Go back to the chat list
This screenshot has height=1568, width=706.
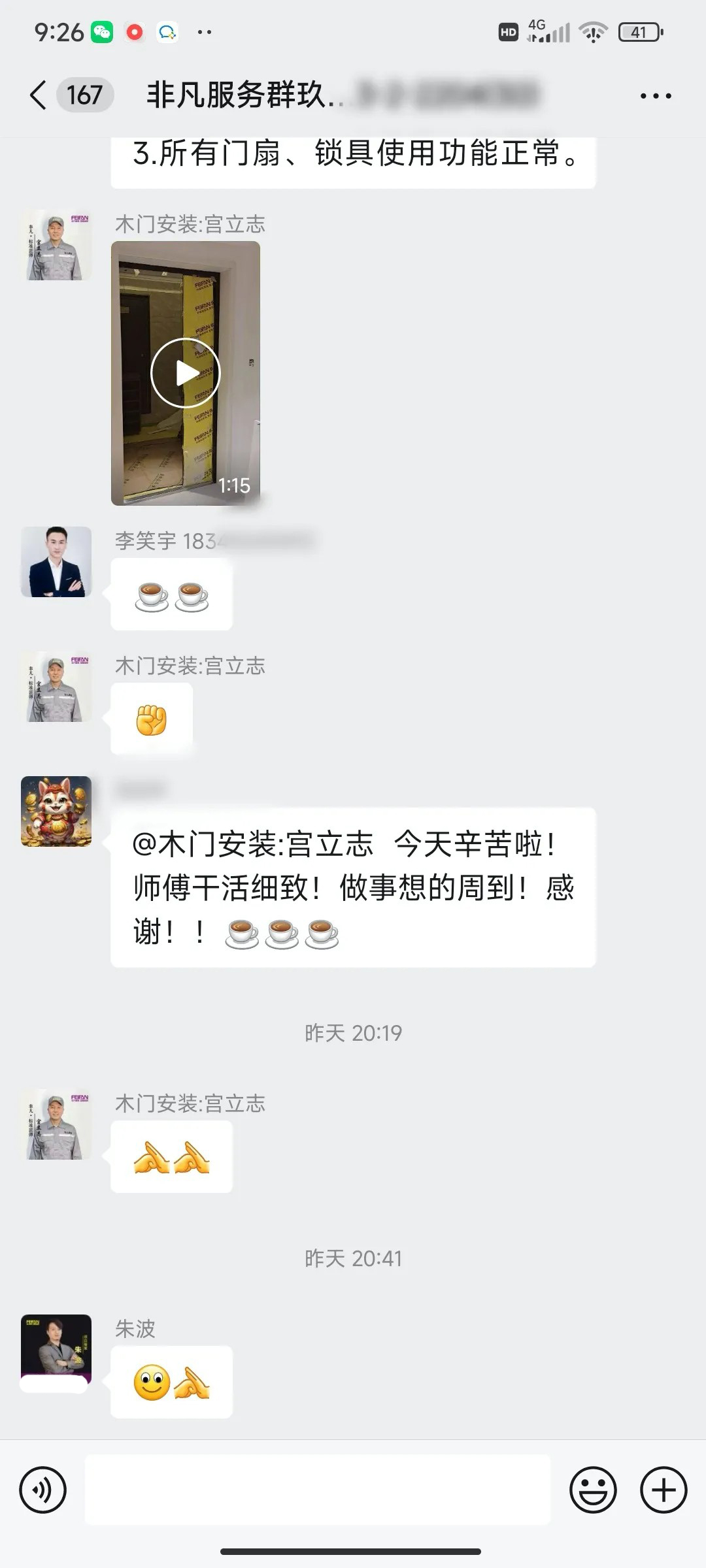point(38,95)
